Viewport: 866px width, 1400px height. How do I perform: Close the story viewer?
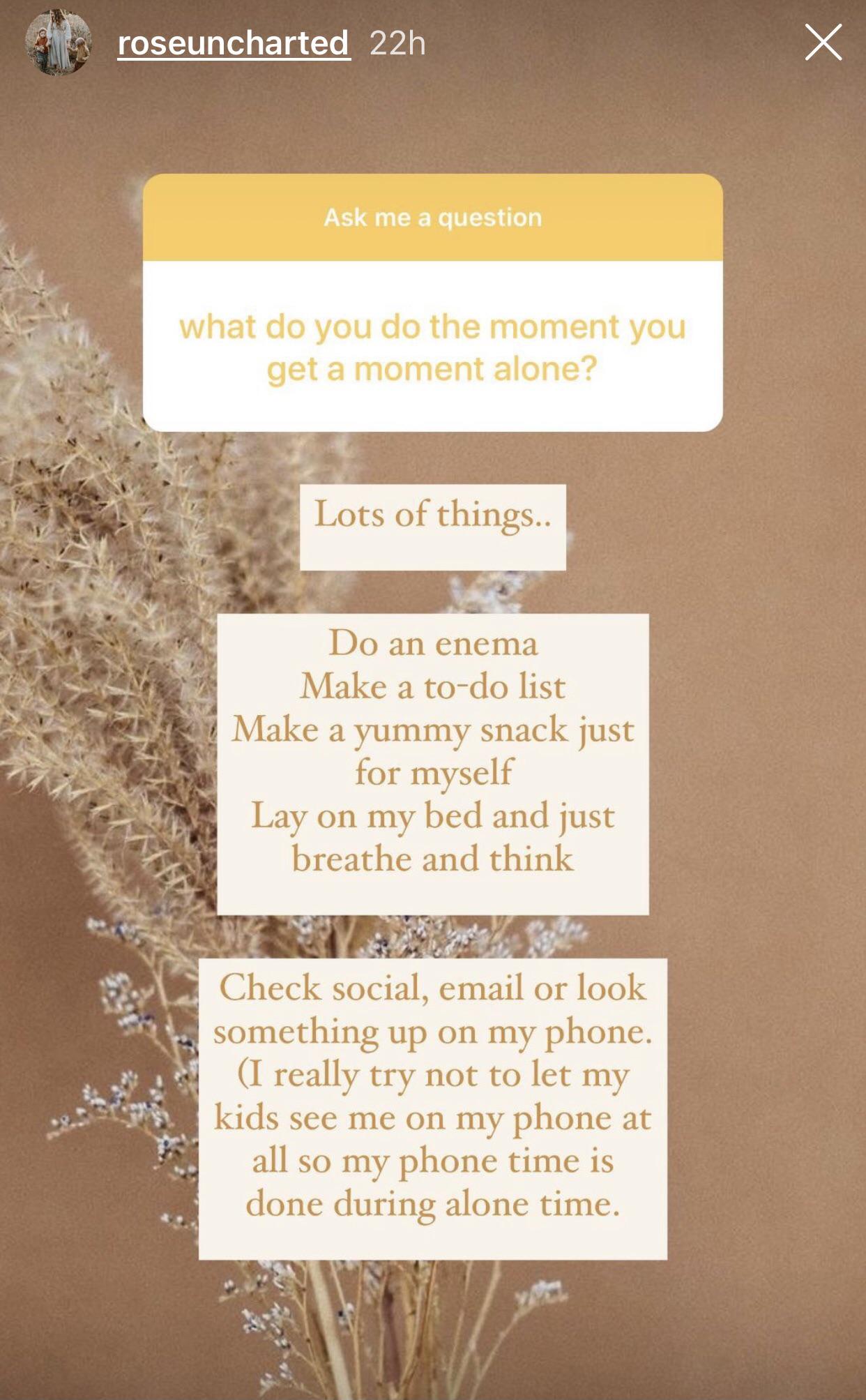click(823, 43)
